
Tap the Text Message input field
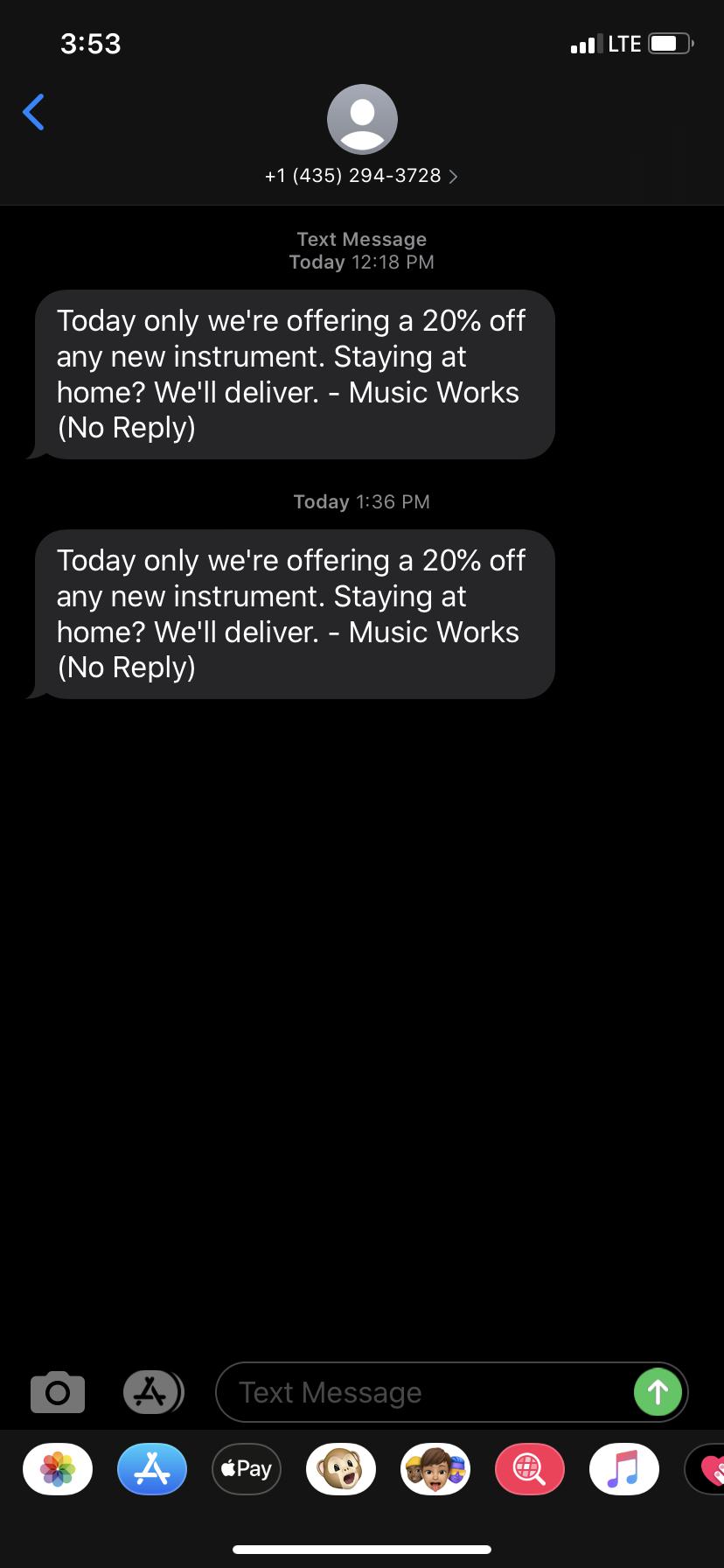coord(425,1392)
